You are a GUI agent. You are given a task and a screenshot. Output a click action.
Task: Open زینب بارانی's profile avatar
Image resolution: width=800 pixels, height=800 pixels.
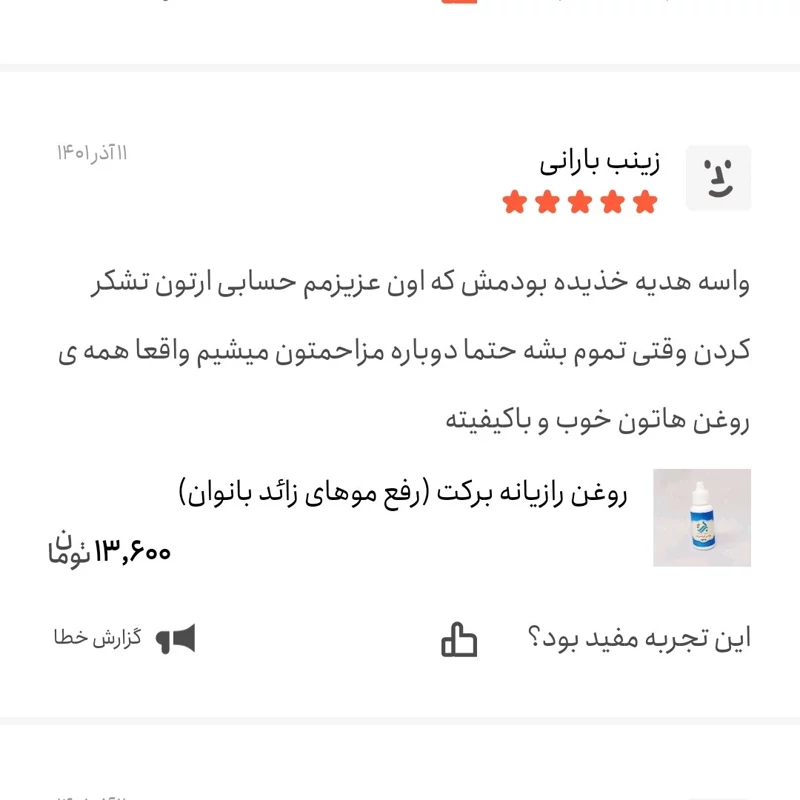[x=718, y=178]
